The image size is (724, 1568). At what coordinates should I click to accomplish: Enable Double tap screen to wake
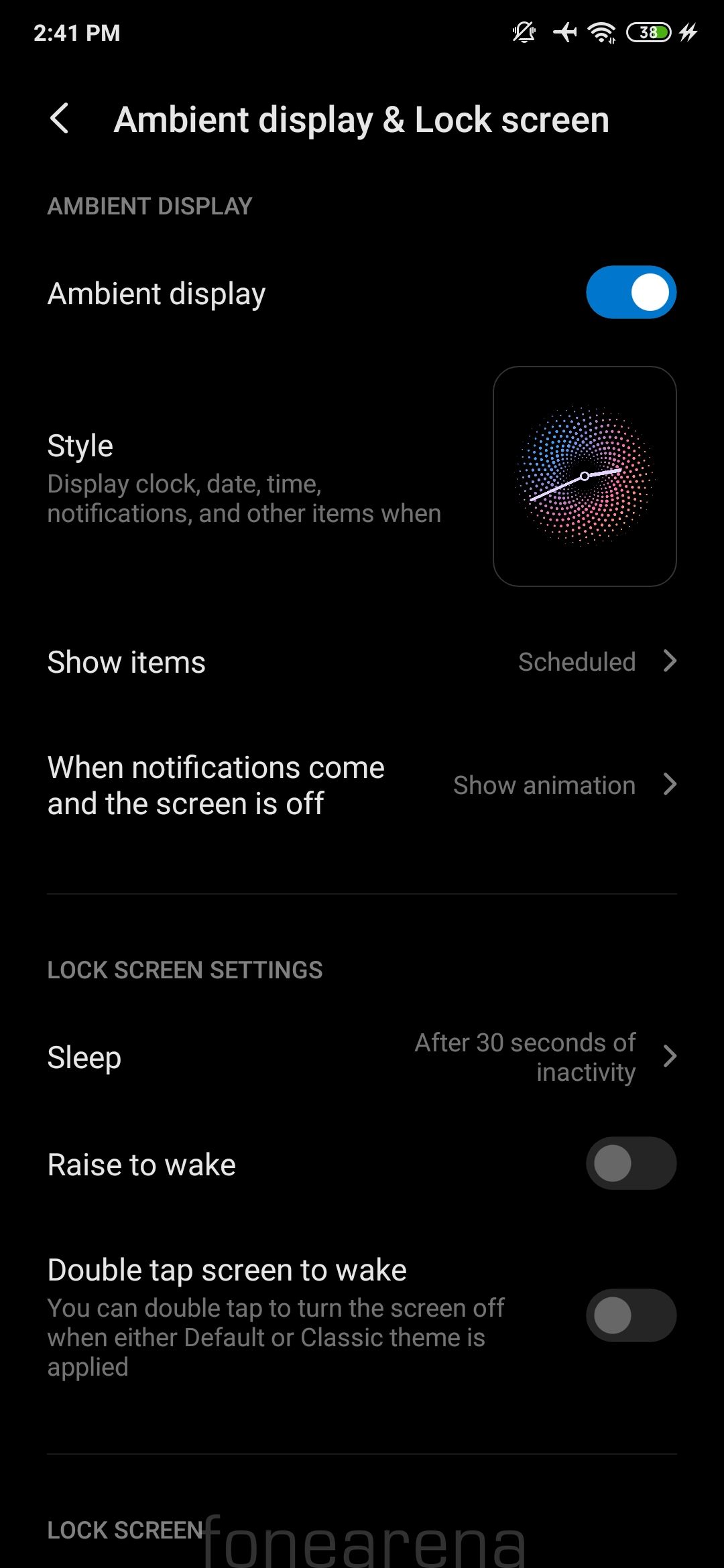coord(631,1315)
